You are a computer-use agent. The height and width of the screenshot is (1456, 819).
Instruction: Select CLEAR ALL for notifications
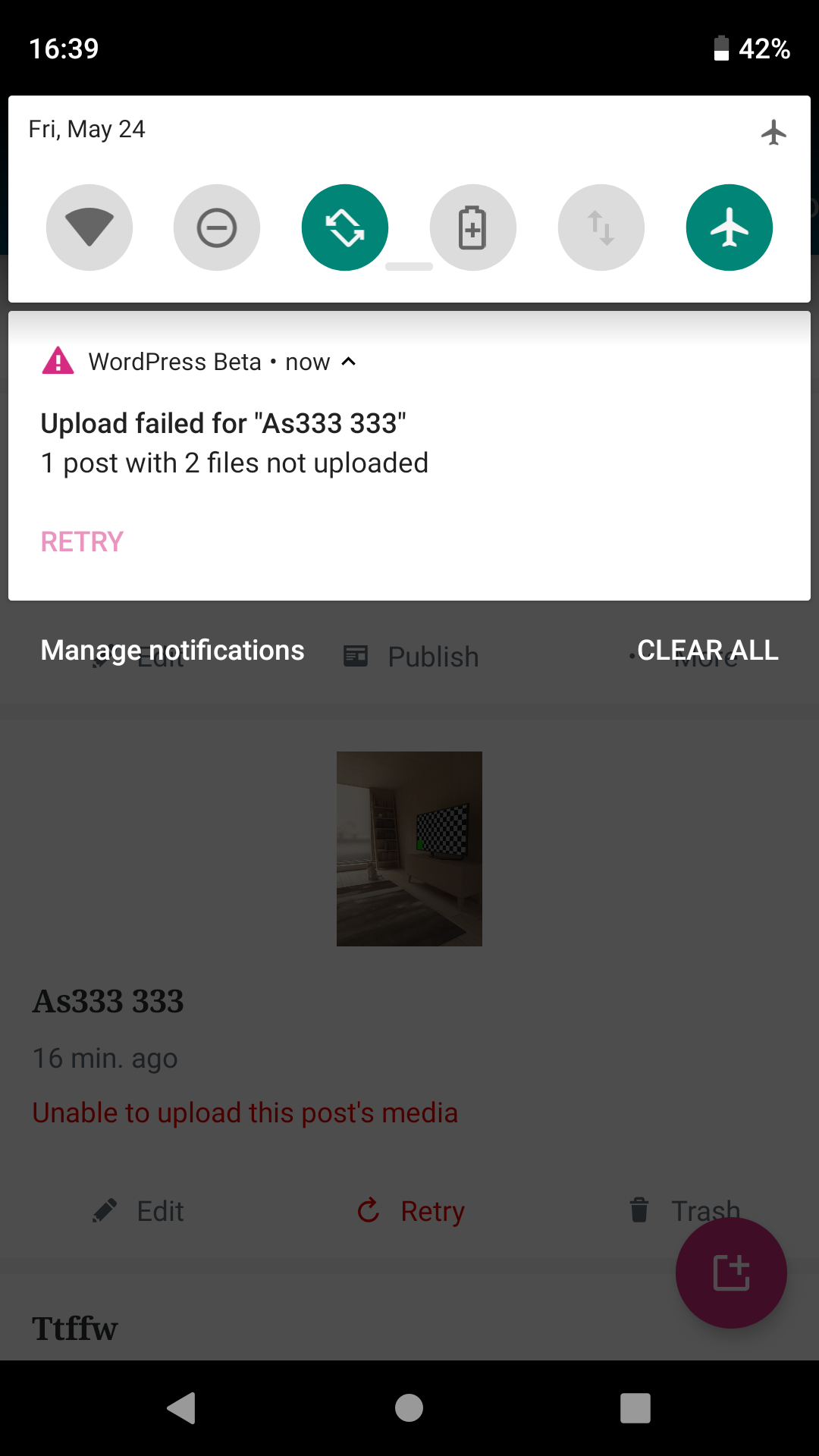(707, 650)
